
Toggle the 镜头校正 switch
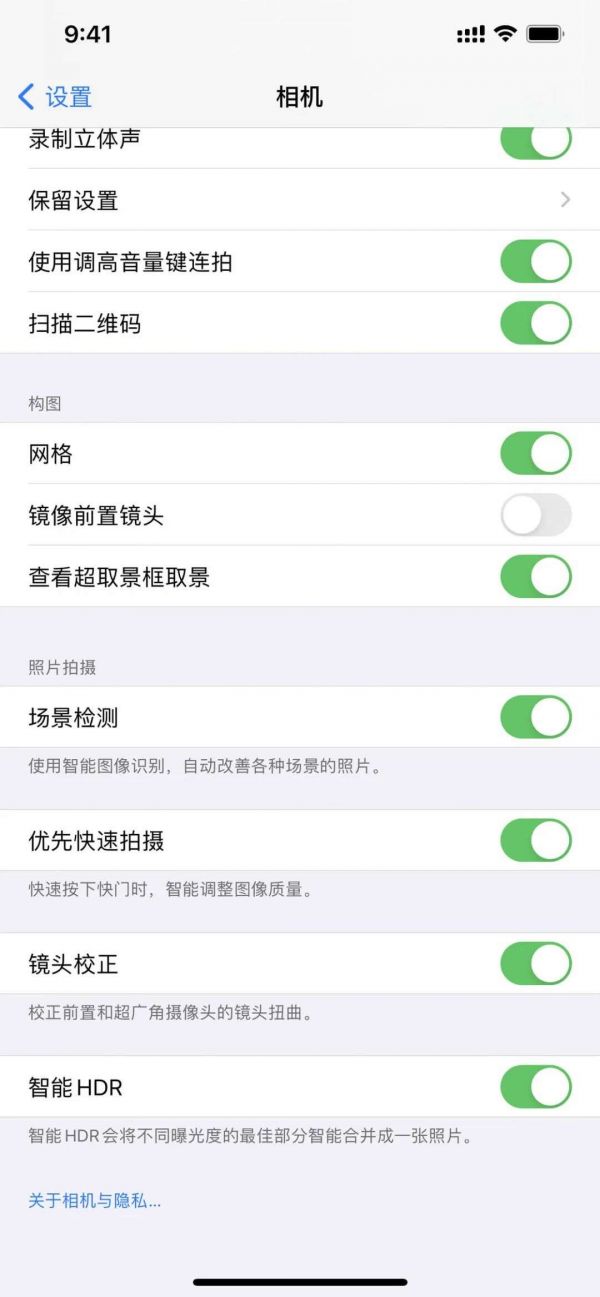(x=535, y=964)
